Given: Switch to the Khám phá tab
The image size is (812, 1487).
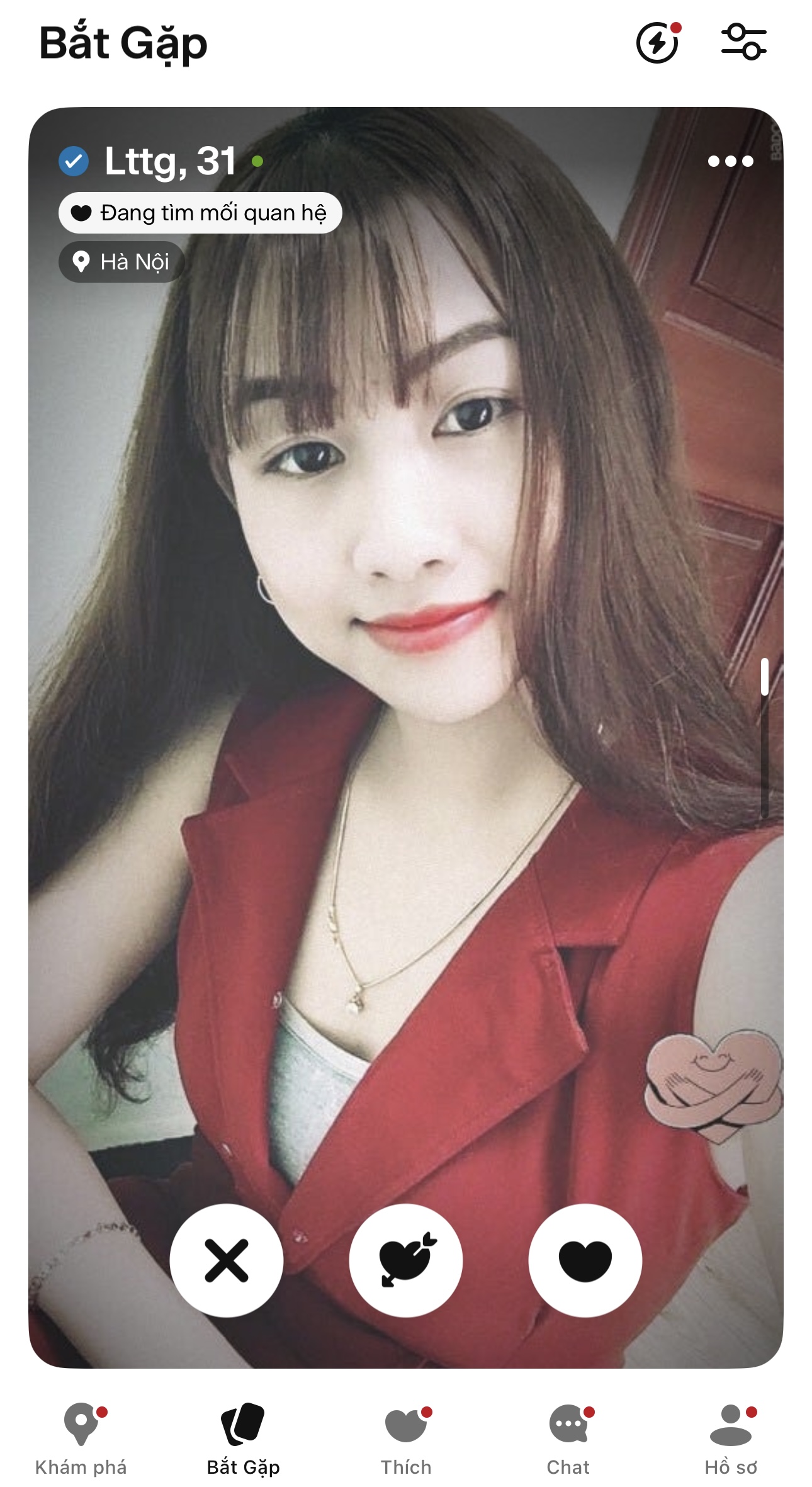Looking at the screenshot, I should point(81,1439).
